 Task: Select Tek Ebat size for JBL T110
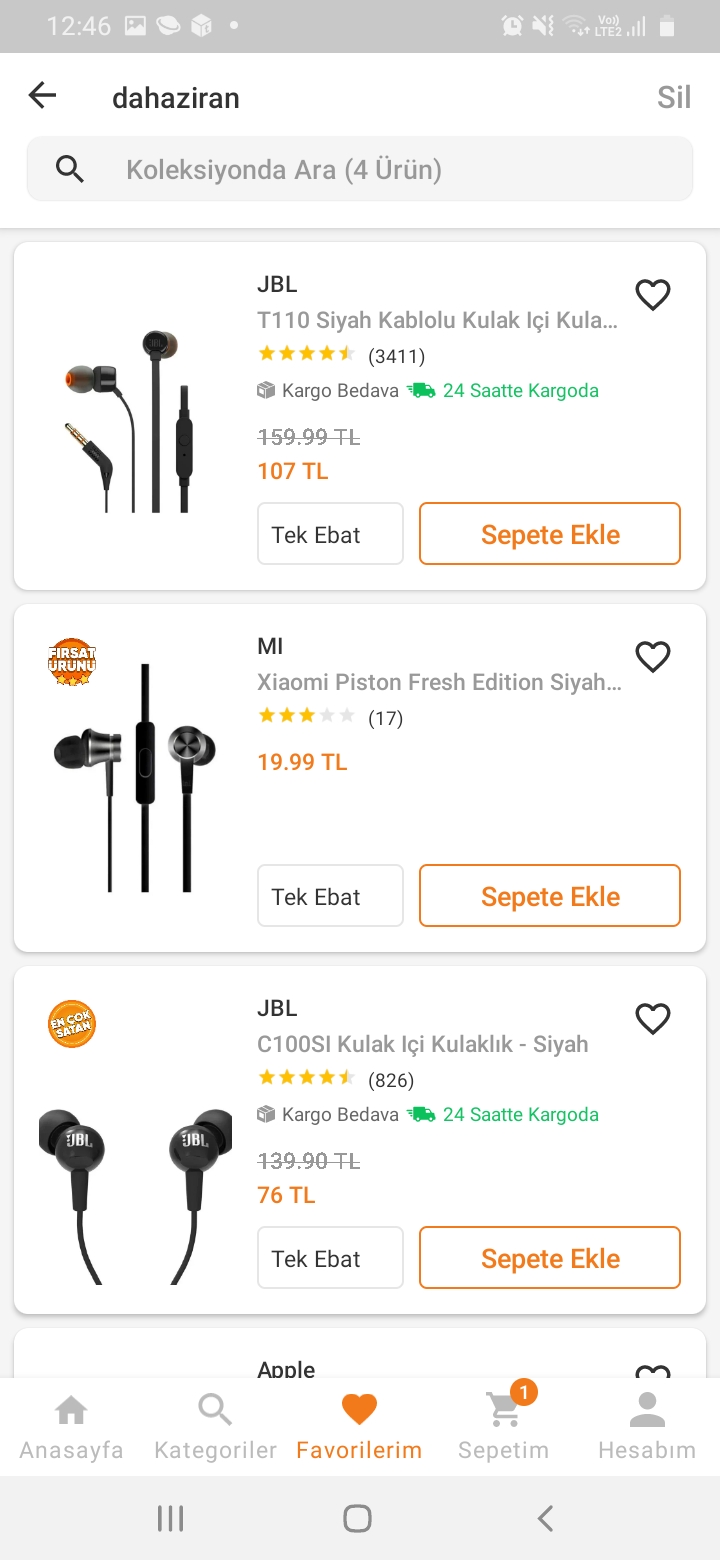point(330,534)
